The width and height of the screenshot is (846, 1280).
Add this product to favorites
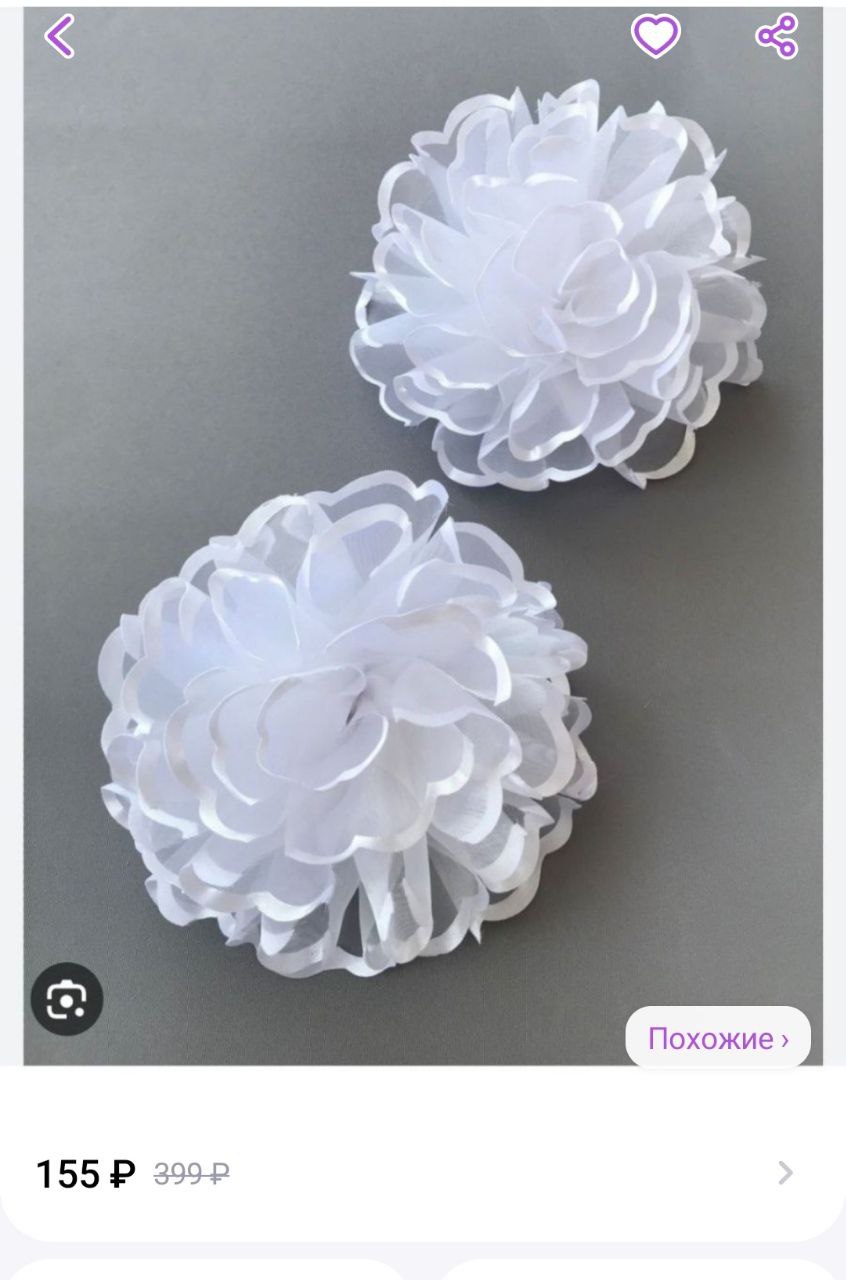click(655, 37)
